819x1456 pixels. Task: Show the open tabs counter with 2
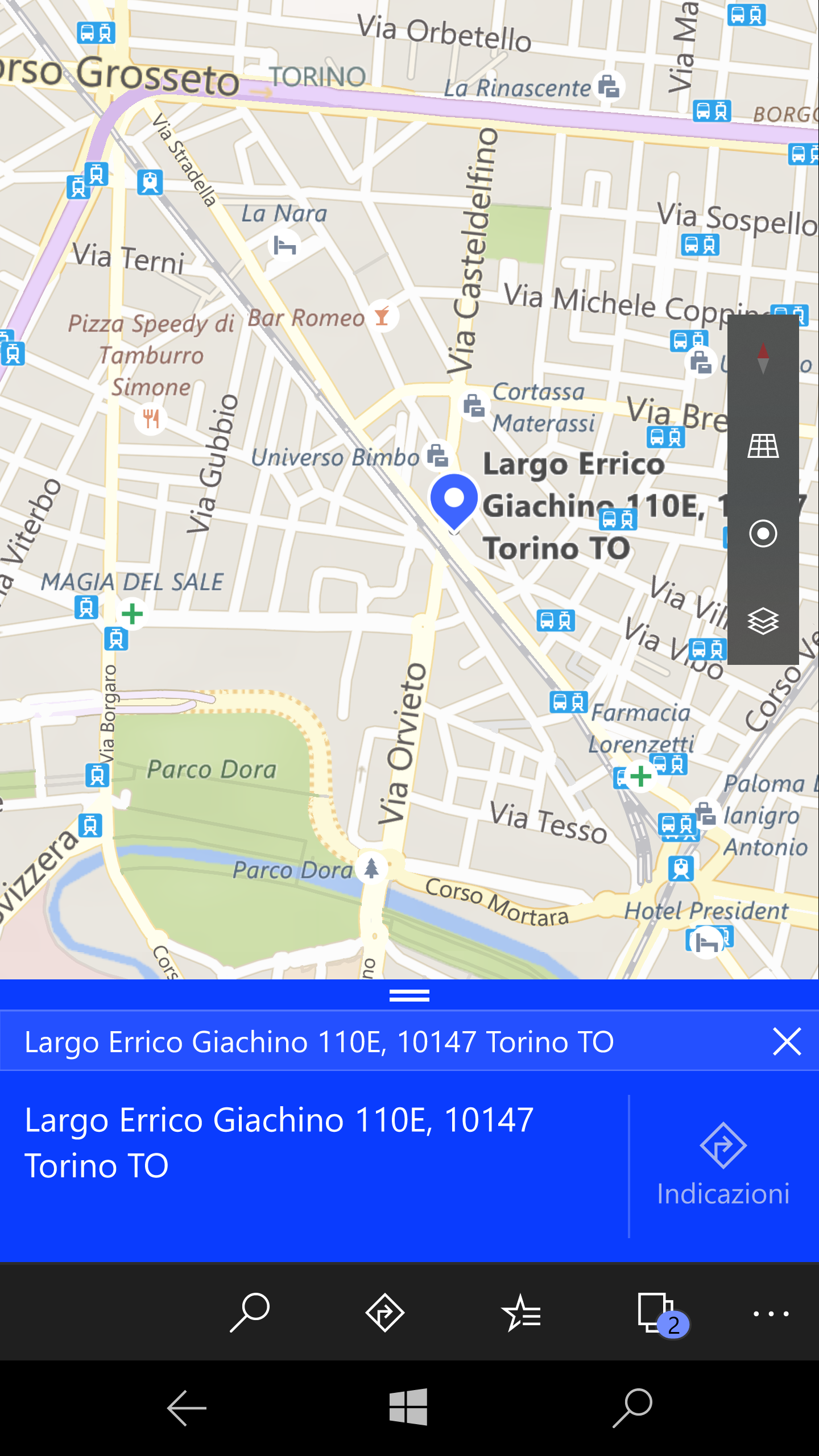point(660,1314)
